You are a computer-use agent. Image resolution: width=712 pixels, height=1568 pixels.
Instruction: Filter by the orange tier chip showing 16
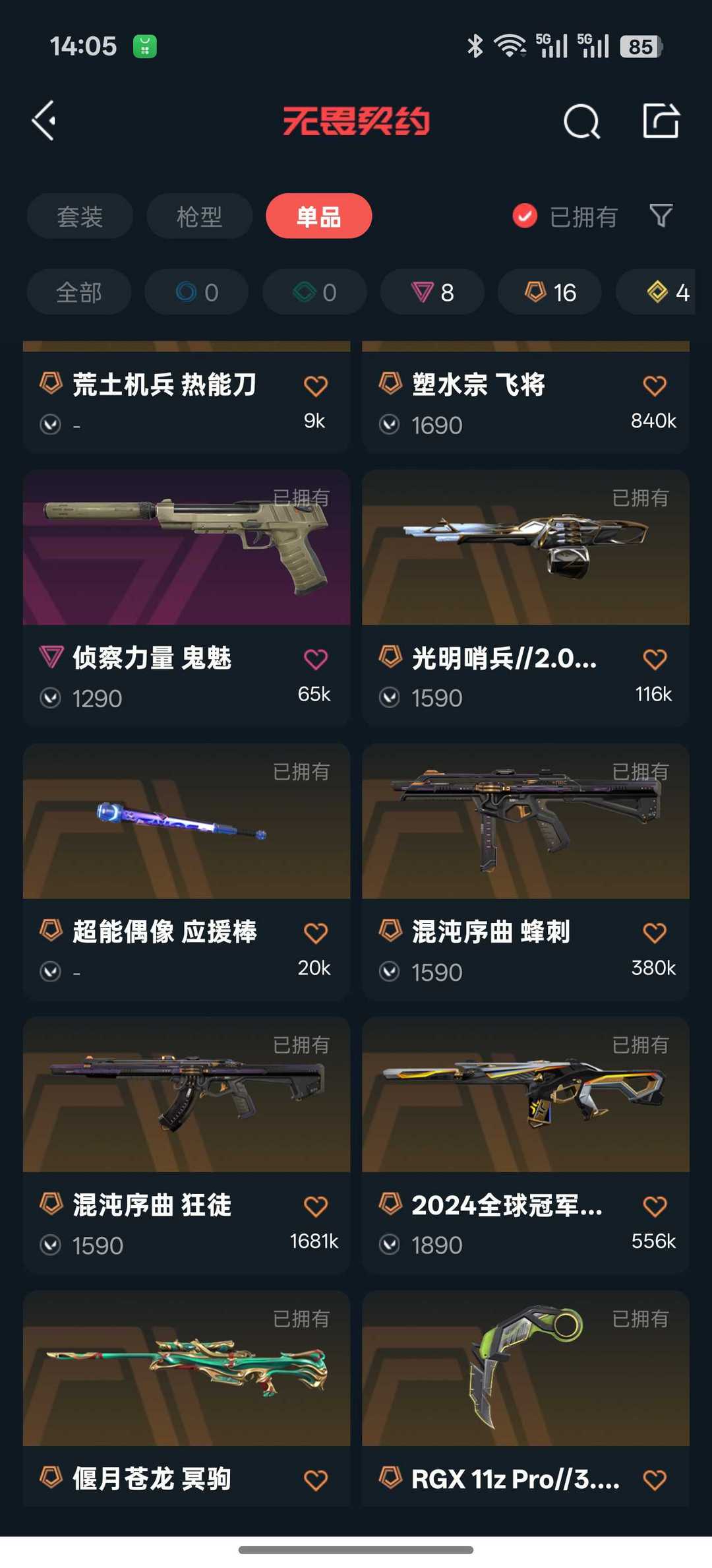pyautogui.click(x=550, y=292)
